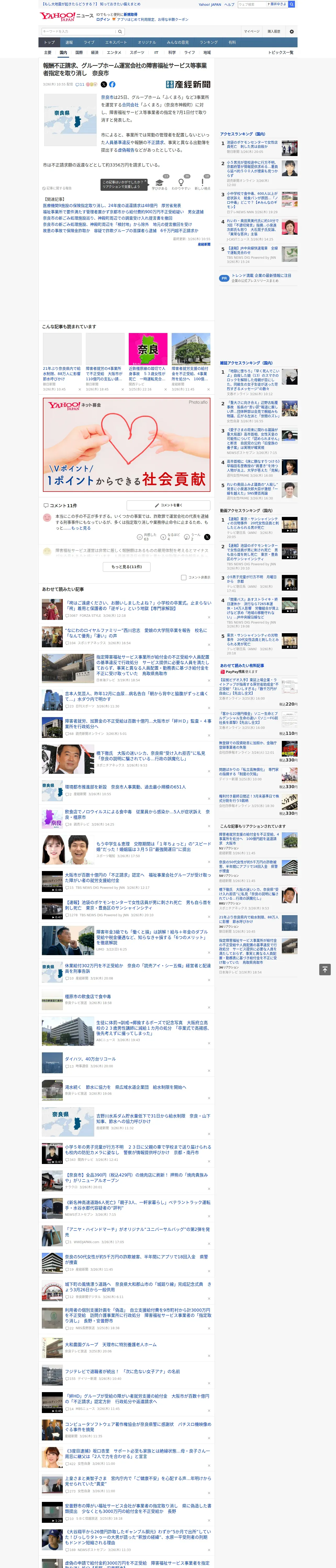Tap the back-to-top arrow button

point(325,970)
